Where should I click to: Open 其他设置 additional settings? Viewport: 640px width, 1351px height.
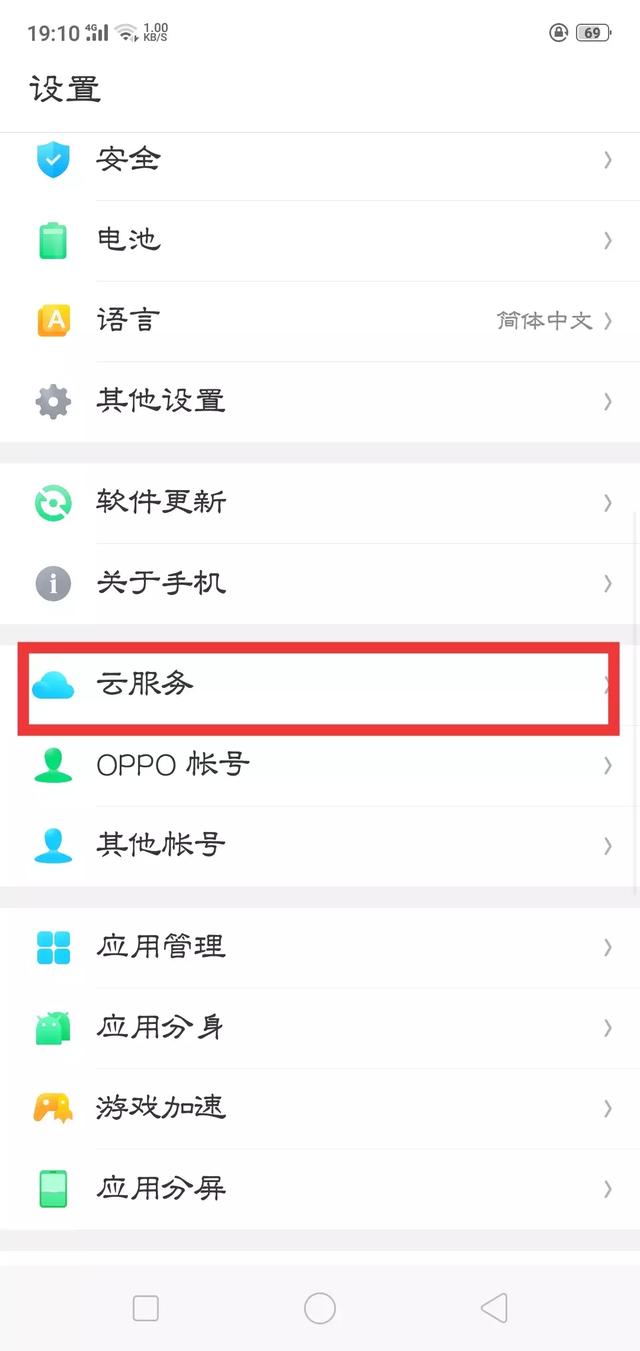tap(320, 402)
